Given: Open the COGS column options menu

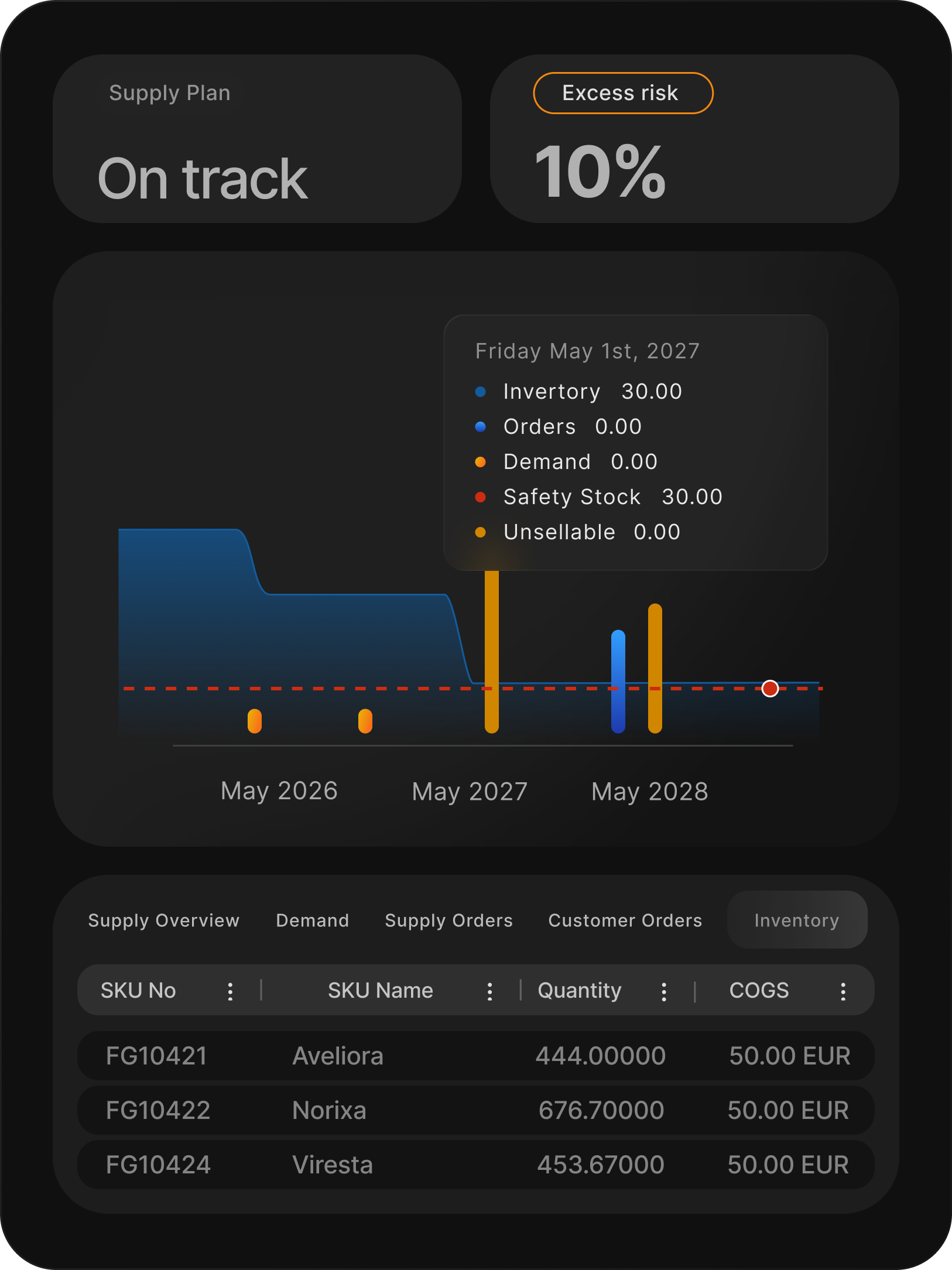Looking at the screenshot, I should (843, 991).
